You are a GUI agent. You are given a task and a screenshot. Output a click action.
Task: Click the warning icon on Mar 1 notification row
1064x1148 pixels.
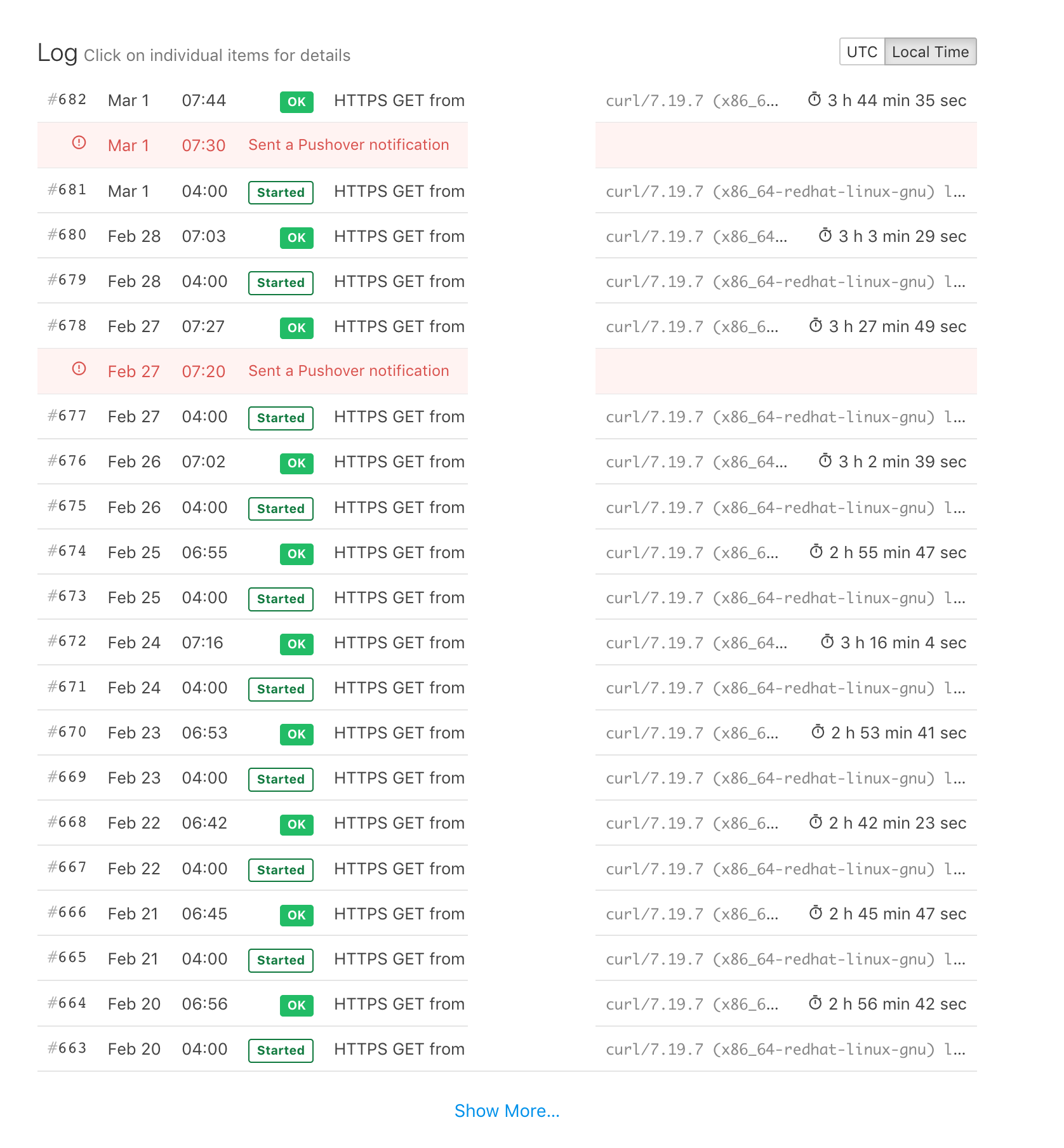coord(79,143)
